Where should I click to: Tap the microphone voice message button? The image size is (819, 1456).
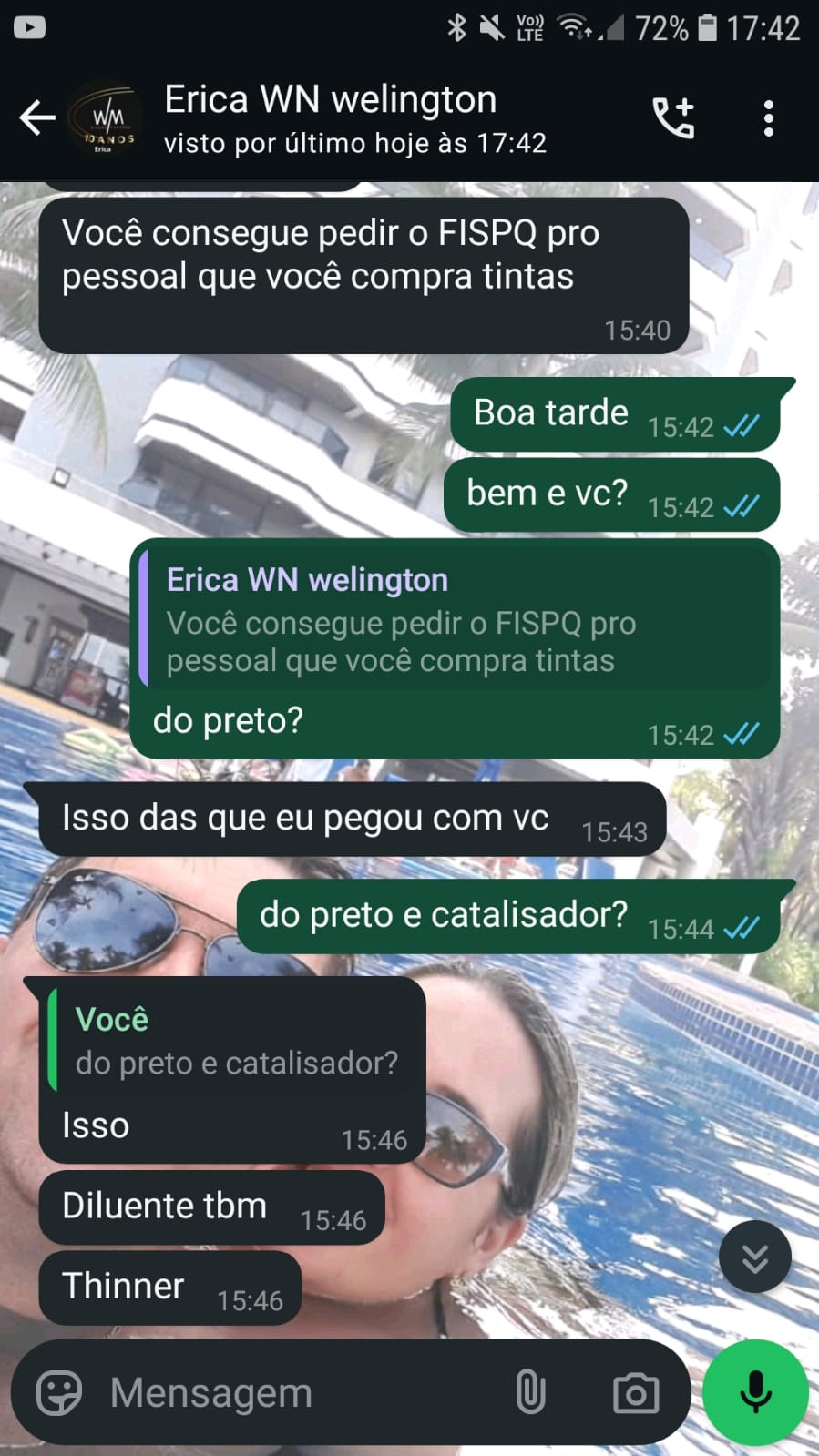pyautogui.click(x=755, y=1393)
